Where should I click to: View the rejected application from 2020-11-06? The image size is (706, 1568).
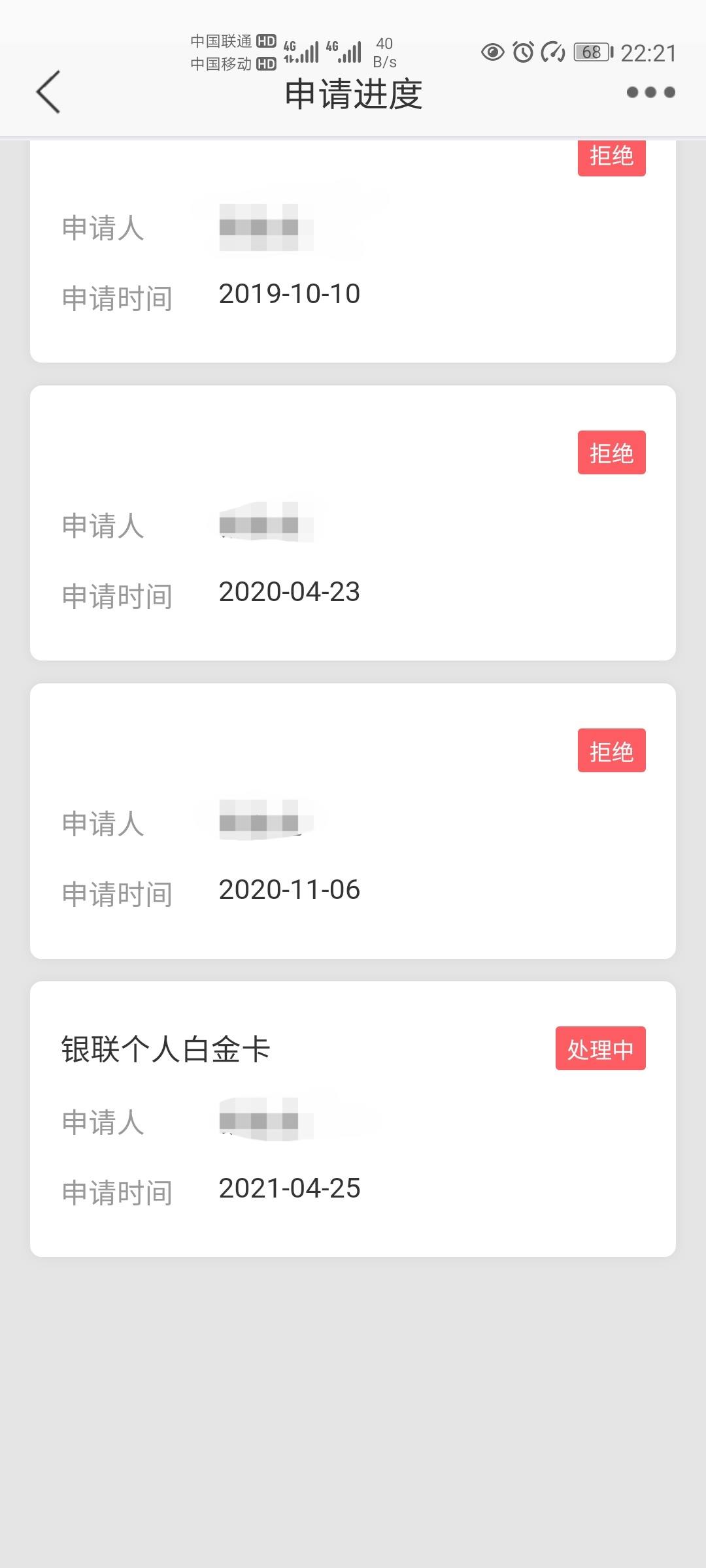(x=353, y=821)
